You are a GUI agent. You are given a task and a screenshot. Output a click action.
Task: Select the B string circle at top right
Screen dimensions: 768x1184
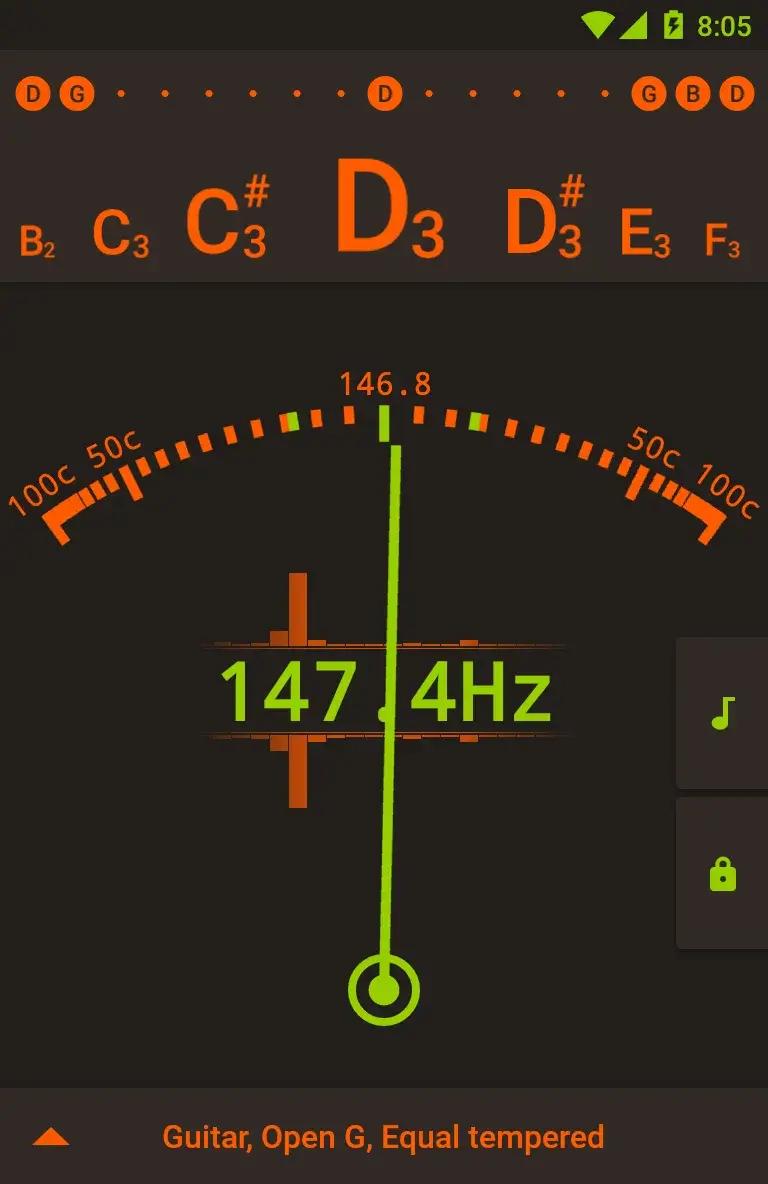(692, 93)
